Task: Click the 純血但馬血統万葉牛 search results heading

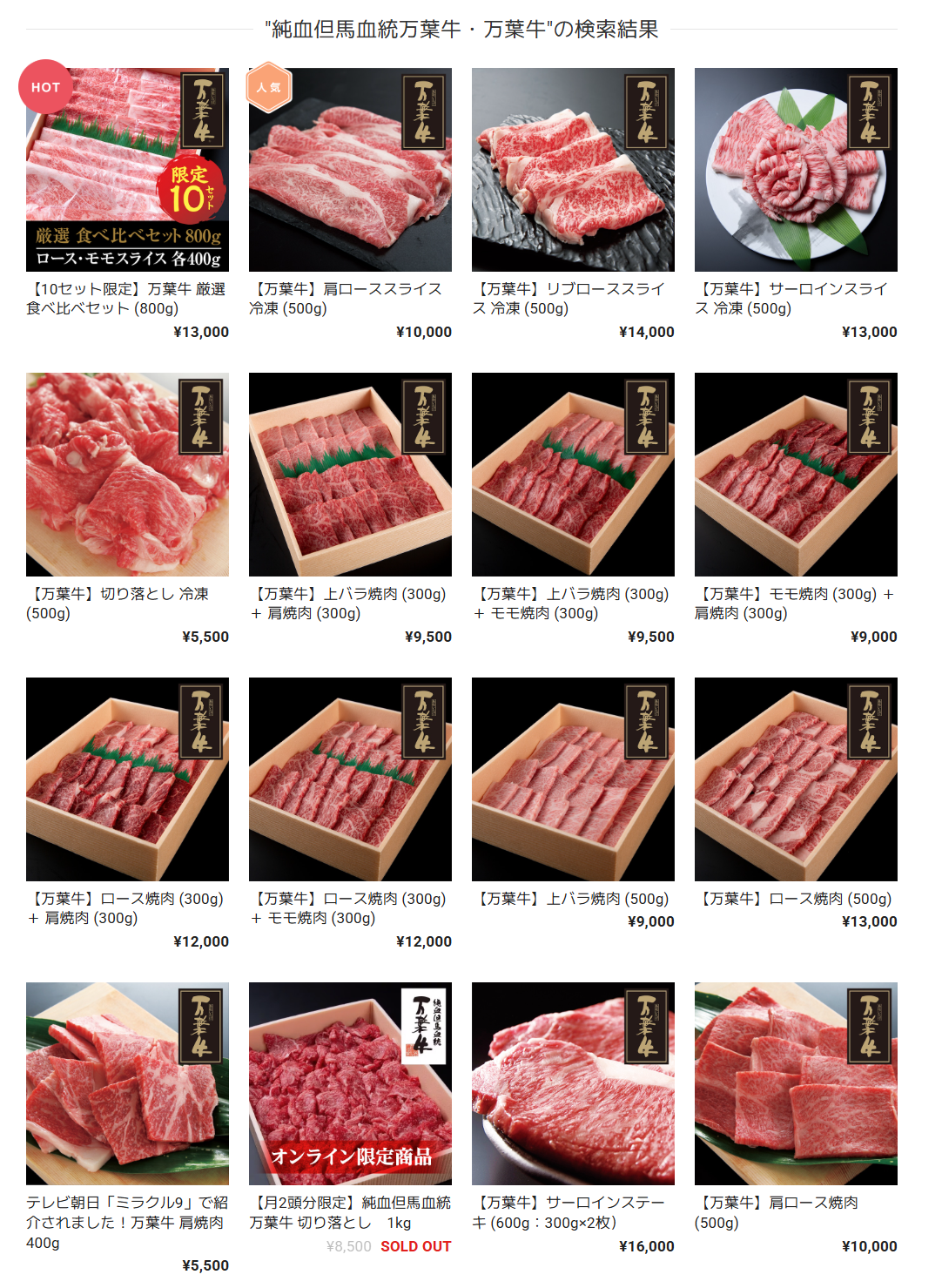Action: point(461,32)
